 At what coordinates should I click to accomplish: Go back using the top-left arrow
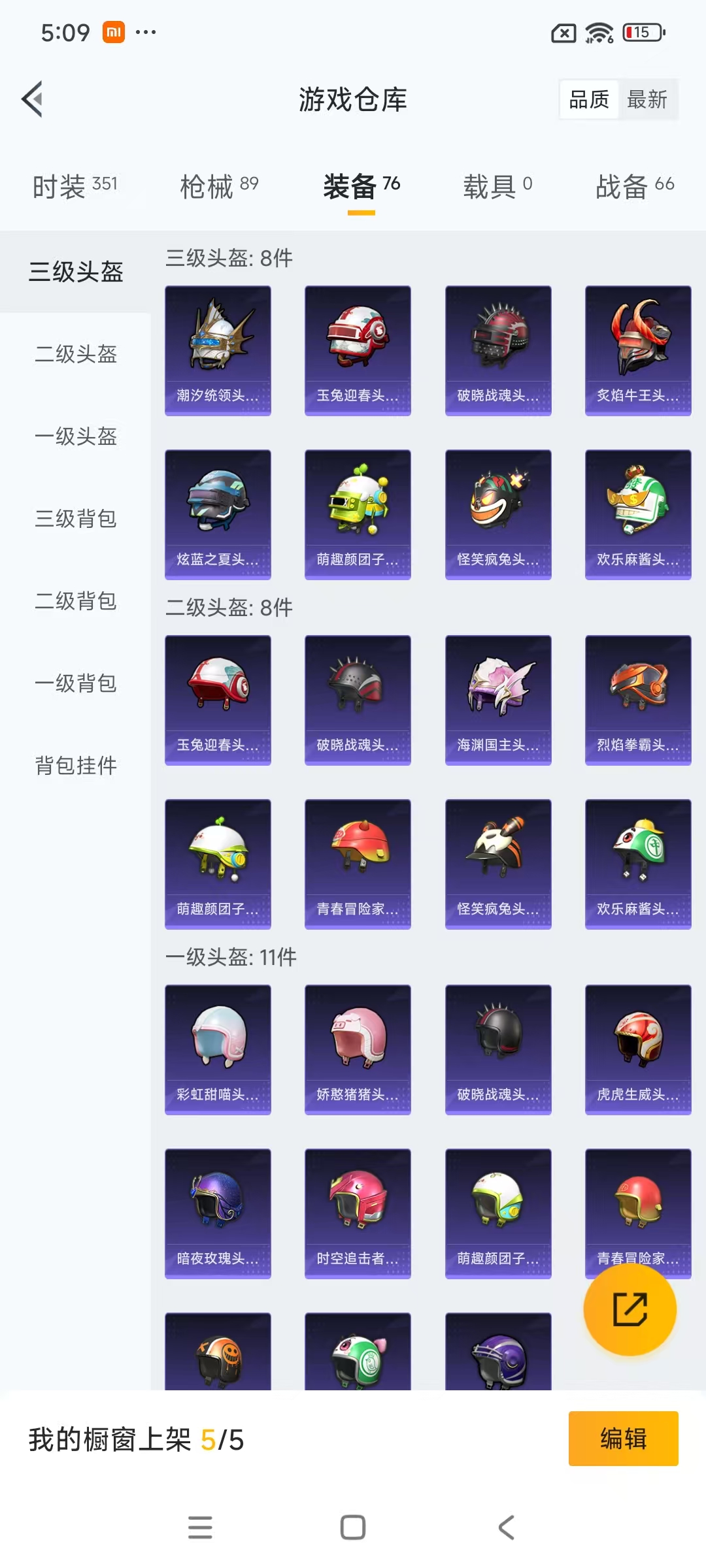33,99
